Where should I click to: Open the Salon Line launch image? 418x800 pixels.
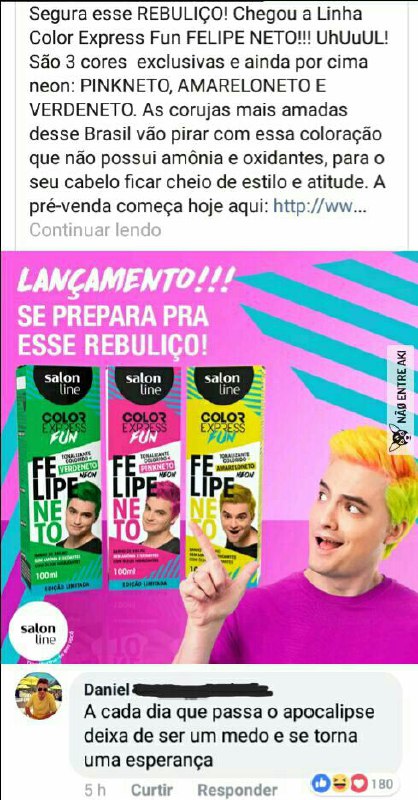pyautogui.click(x=209, y=457)
